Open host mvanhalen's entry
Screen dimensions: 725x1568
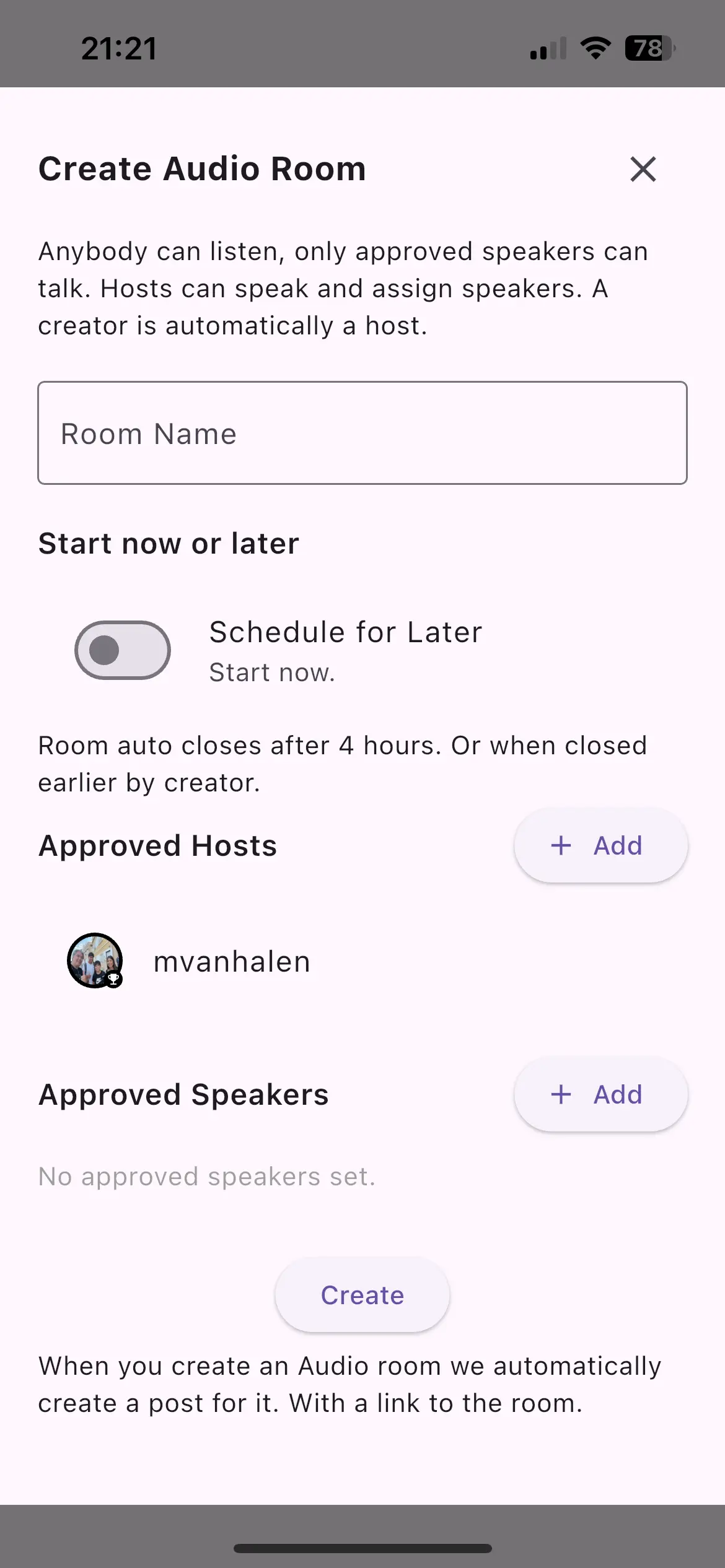coord(232,962)
